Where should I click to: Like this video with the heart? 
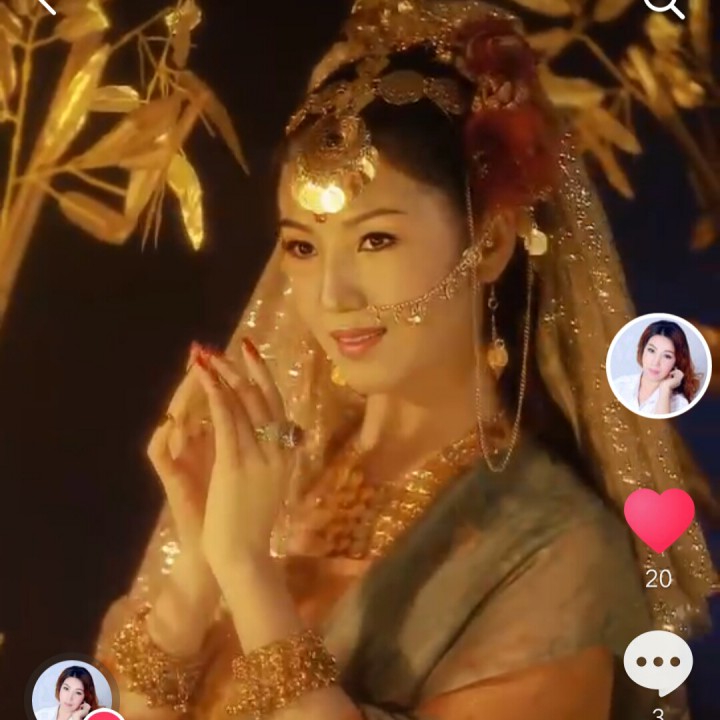[659, 519]
